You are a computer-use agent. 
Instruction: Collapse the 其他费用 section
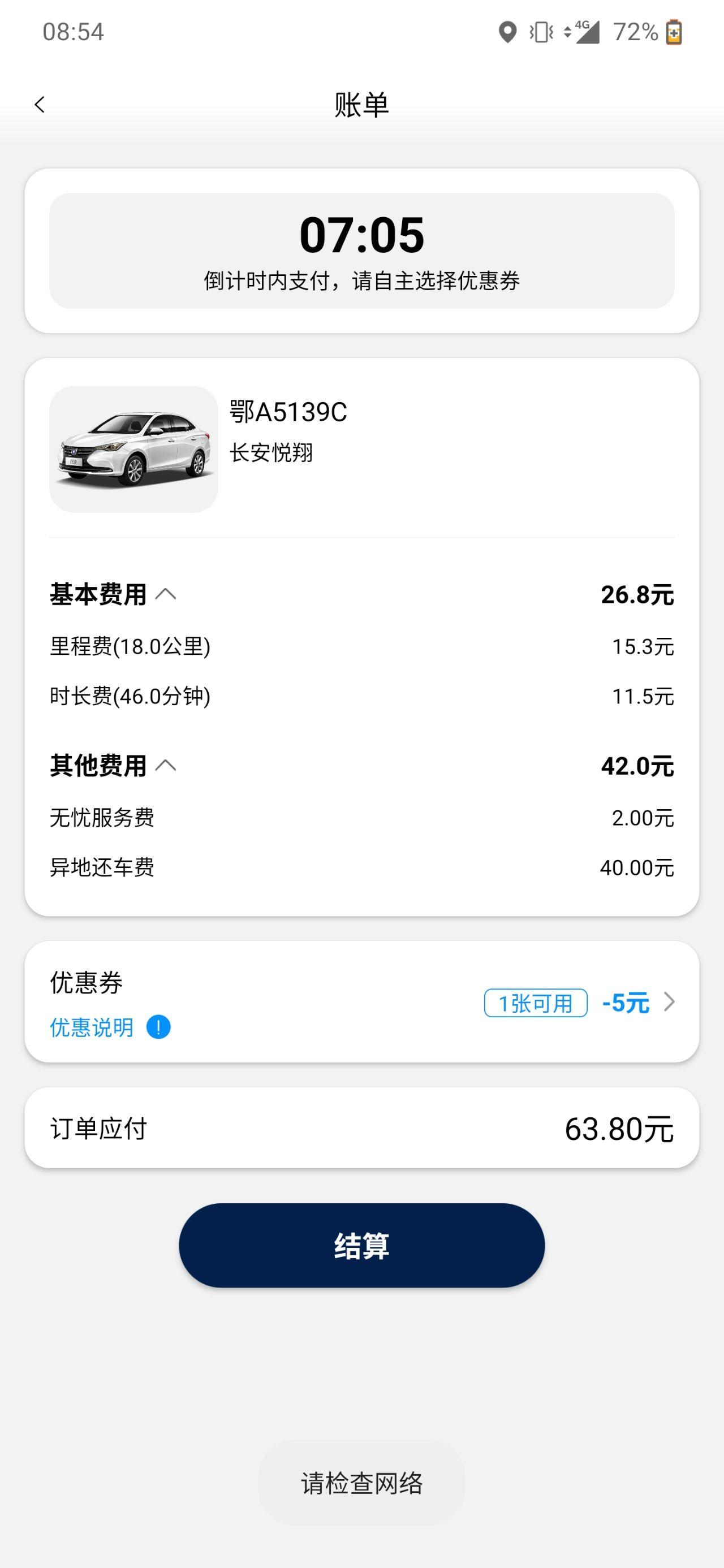click(167, 765)
